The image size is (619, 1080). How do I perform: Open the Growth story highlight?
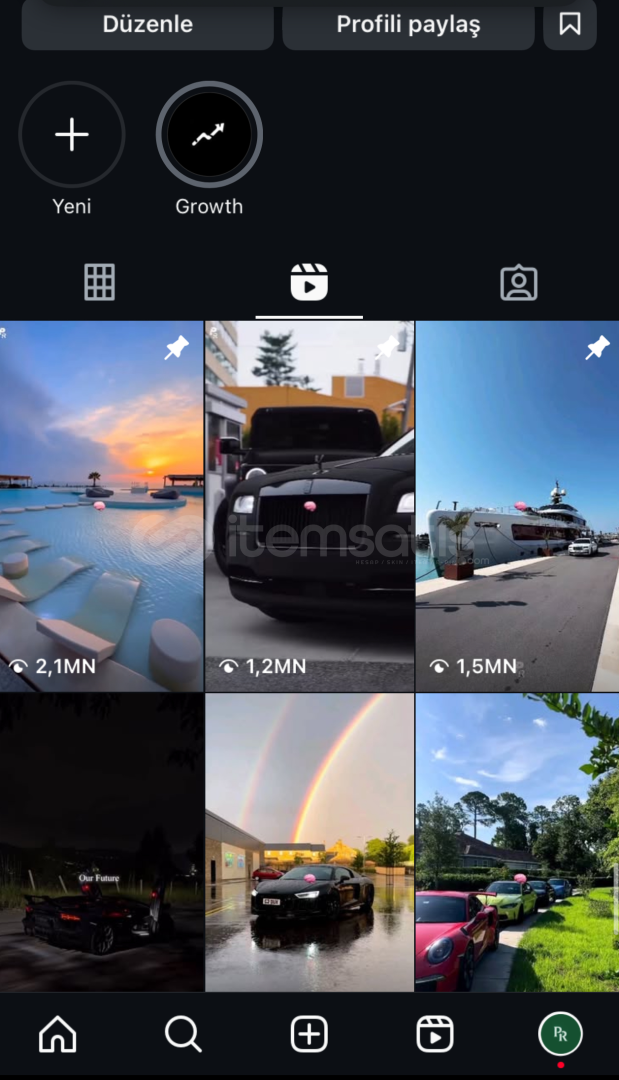coord(209,134)
